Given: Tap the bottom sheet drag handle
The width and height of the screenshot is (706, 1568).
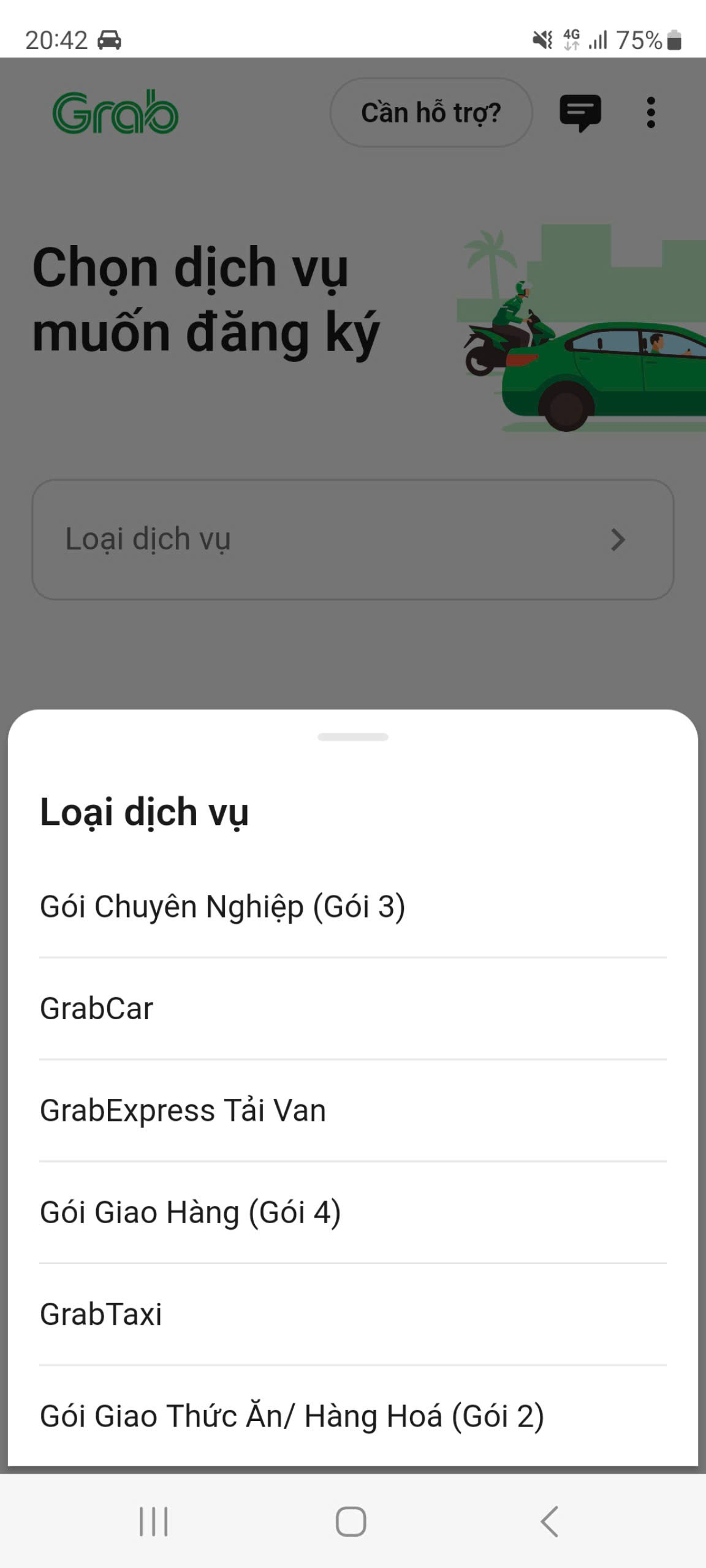Looking at the screenshot, I should click(x=353, y=737).
